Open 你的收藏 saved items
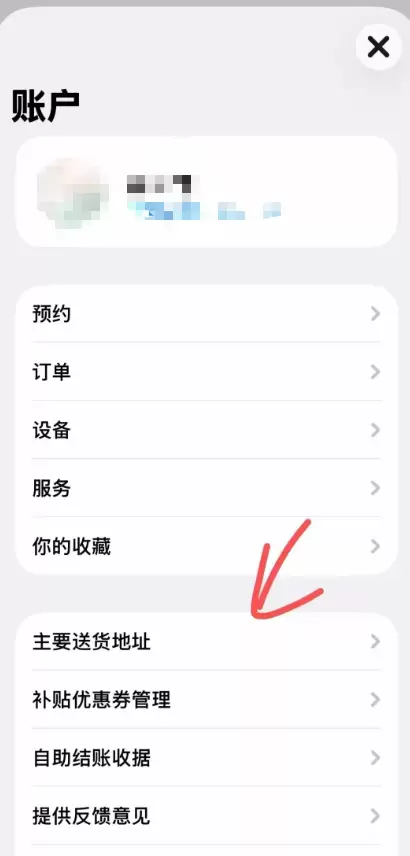Viewport: 410px width, 856px height. (206, 546)
